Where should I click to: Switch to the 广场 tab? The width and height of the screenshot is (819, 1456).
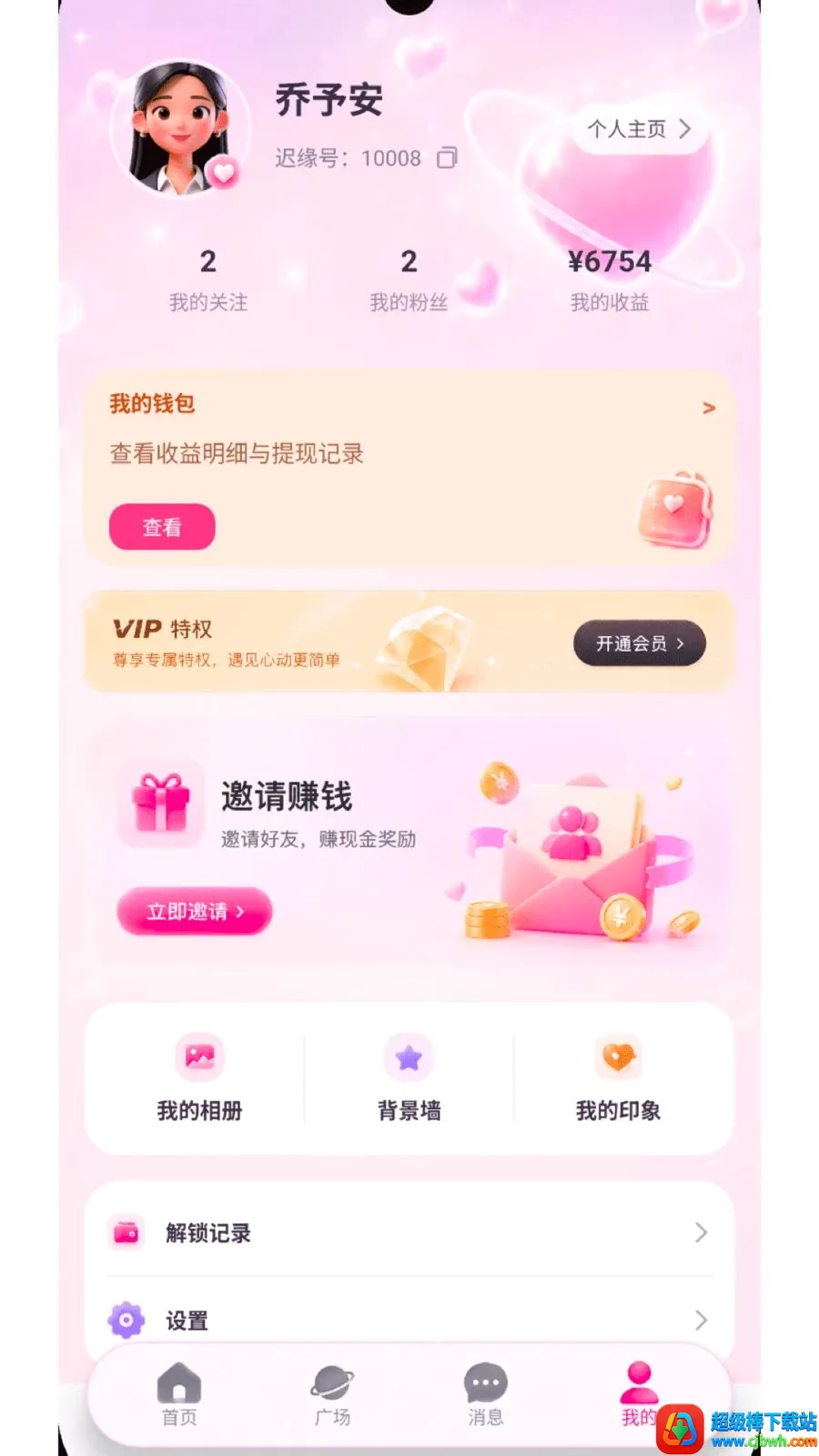[x=332, y=1394]
